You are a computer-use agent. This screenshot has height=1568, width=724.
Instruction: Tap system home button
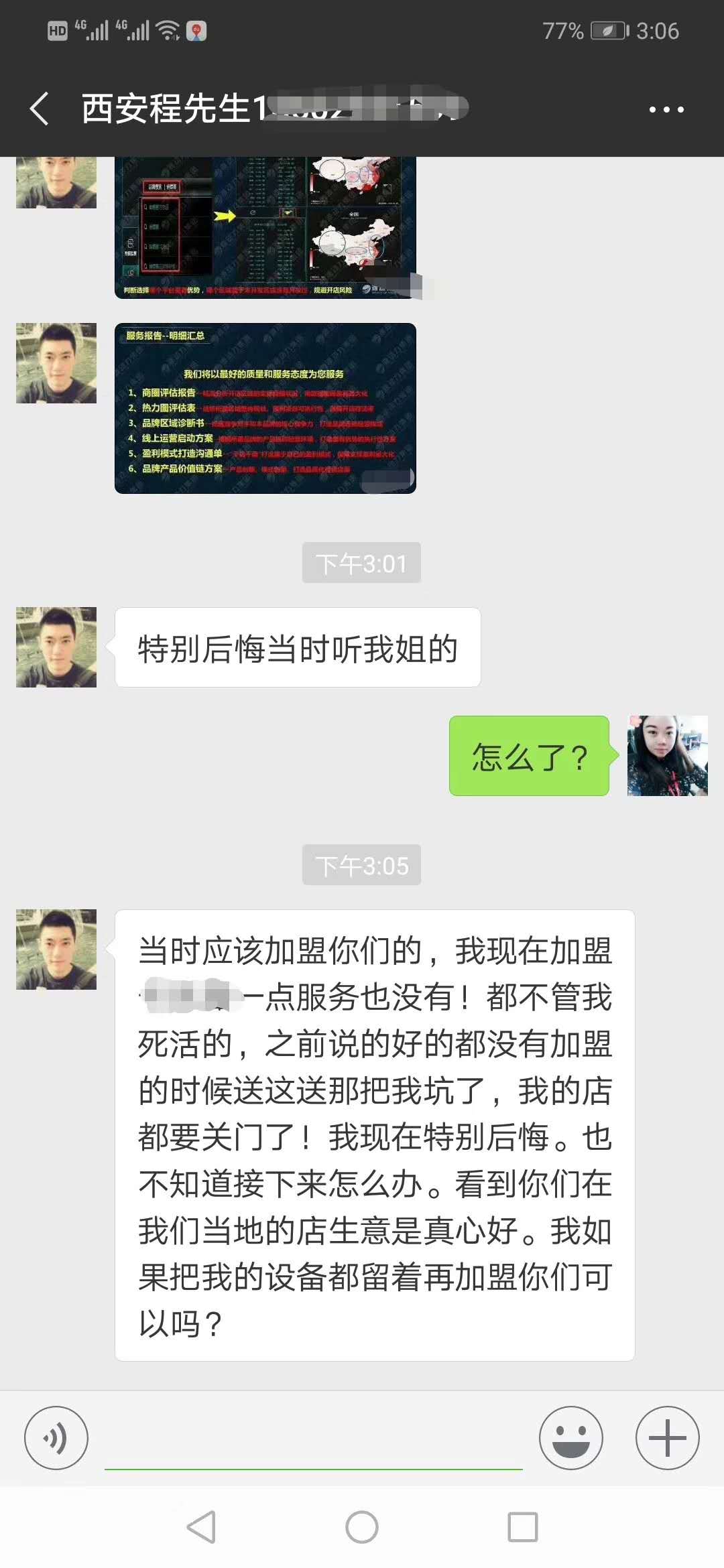[x=362, y=1527]
